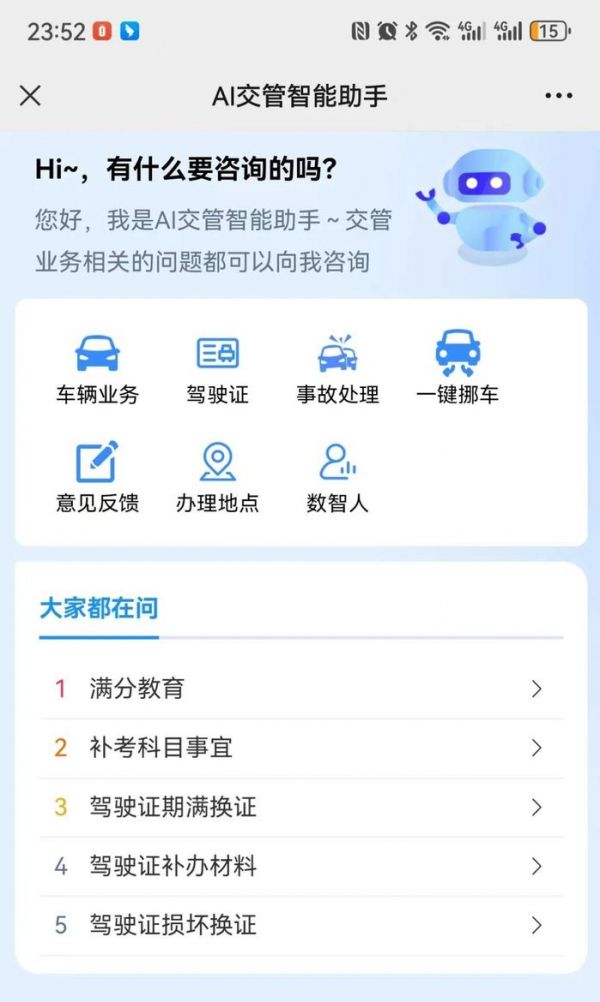This screenshot has height=1002, width=600.
Task: Open the 数智人 digital assistant
Action: click(337, 477)
